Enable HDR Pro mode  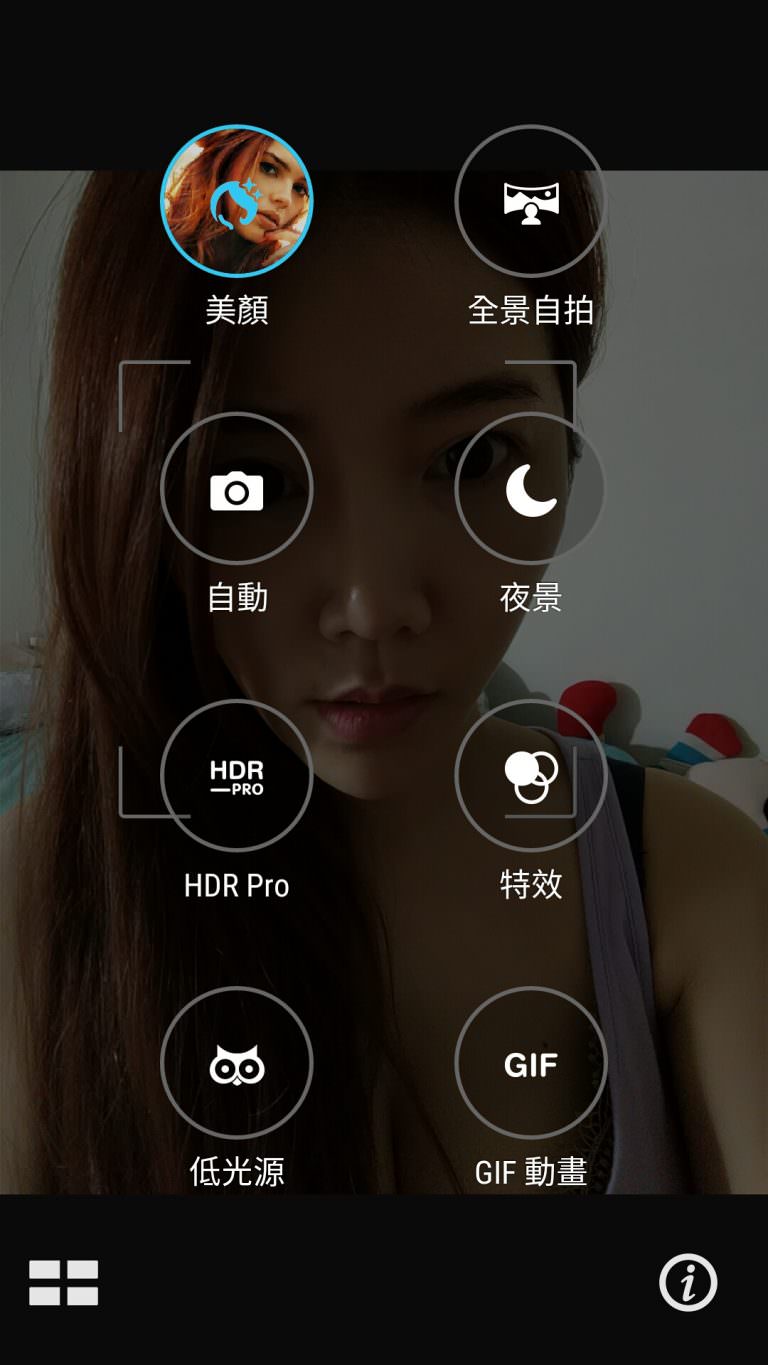click(237, 775)
